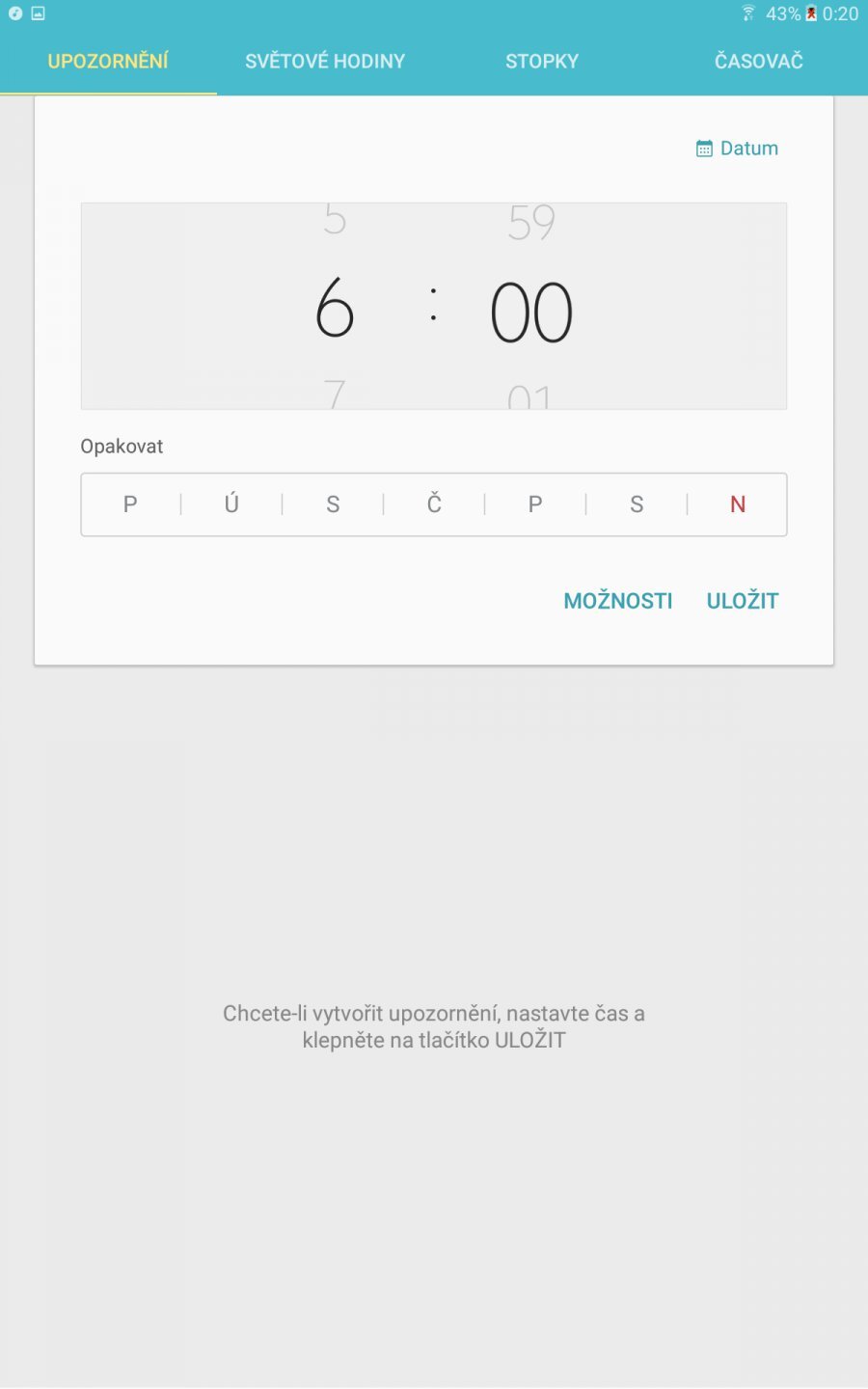Image resolution: width=868 pixels, height=1389 pixels.
Task: Tap the leftmost notification icon at top
Action: click(14, 14)
